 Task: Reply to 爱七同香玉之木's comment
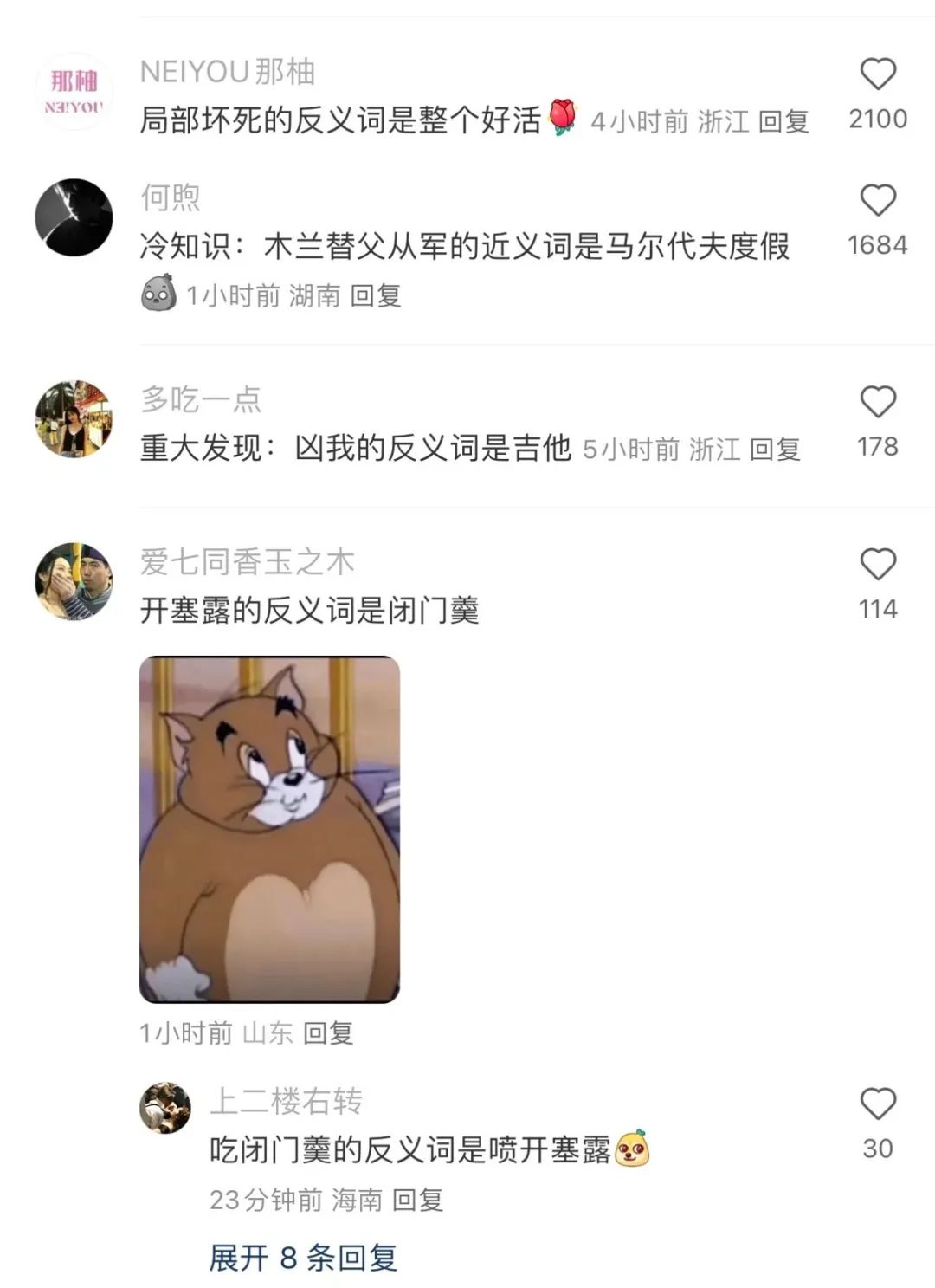pyautogui.click(x=328, y=1033)
